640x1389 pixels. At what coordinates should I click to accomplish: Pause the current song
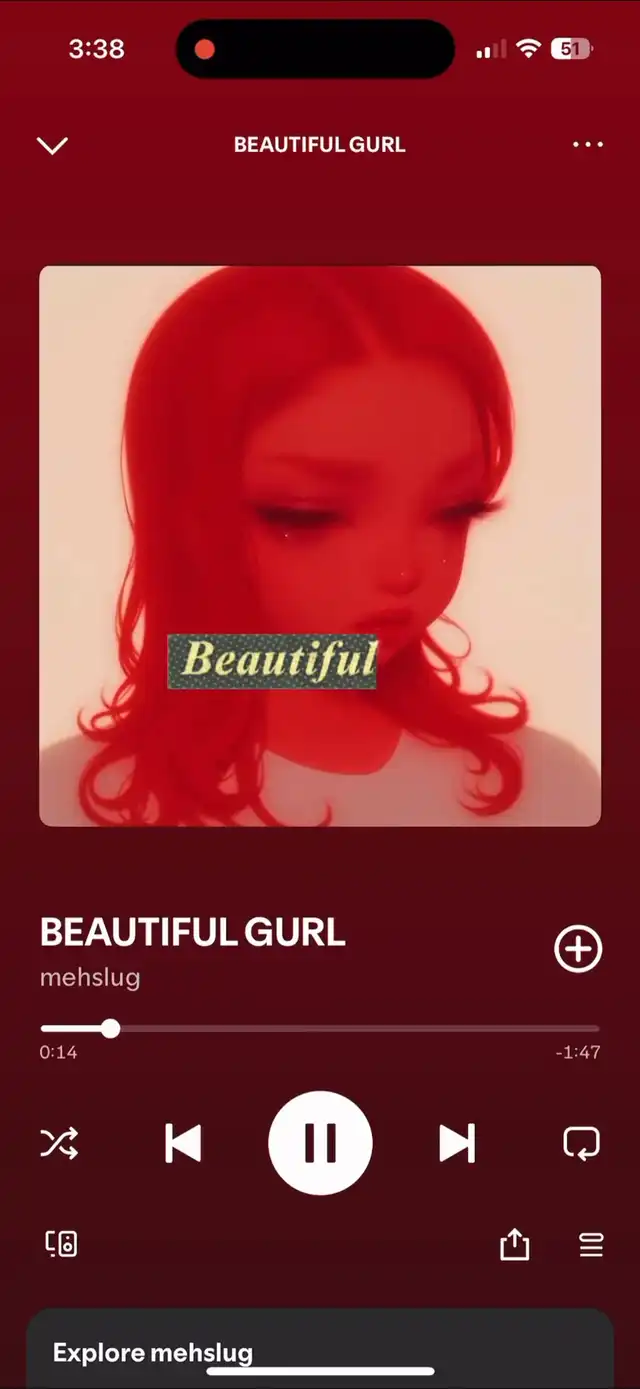[320, 1143]
